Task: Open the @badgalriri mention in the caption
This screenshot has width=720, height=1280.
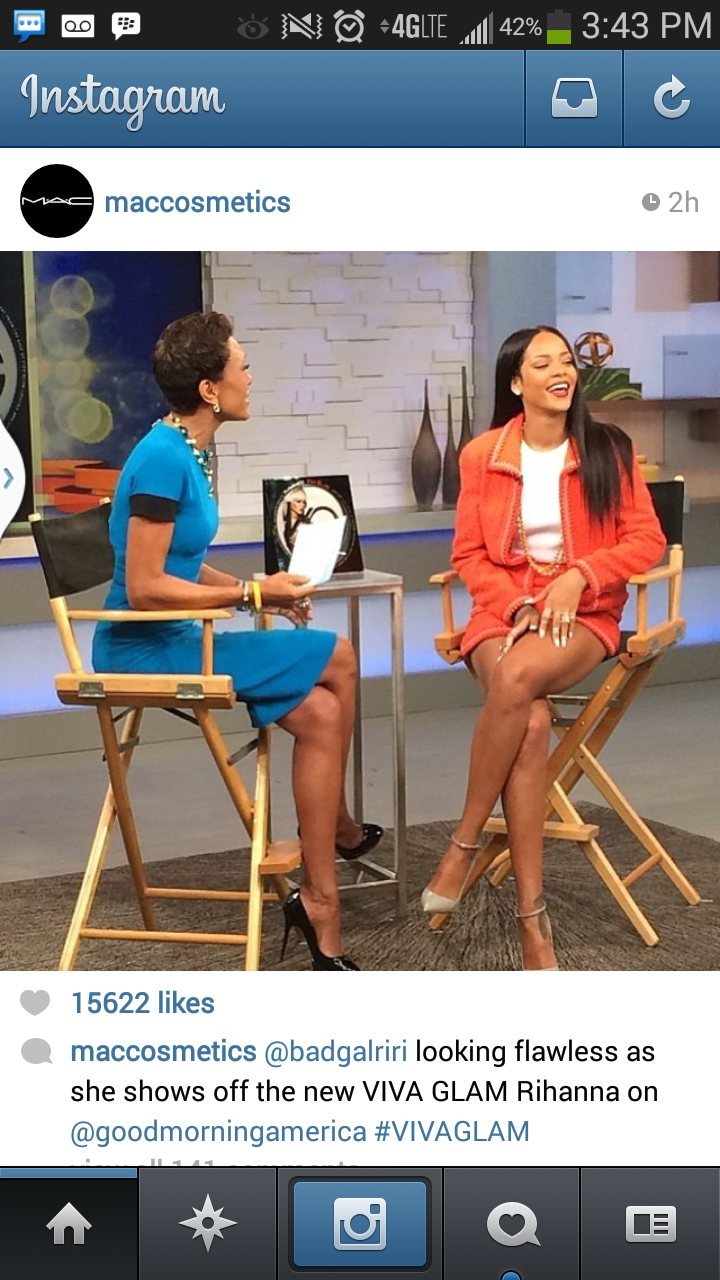Action: pyautogui.click(x=335, y=1052)
